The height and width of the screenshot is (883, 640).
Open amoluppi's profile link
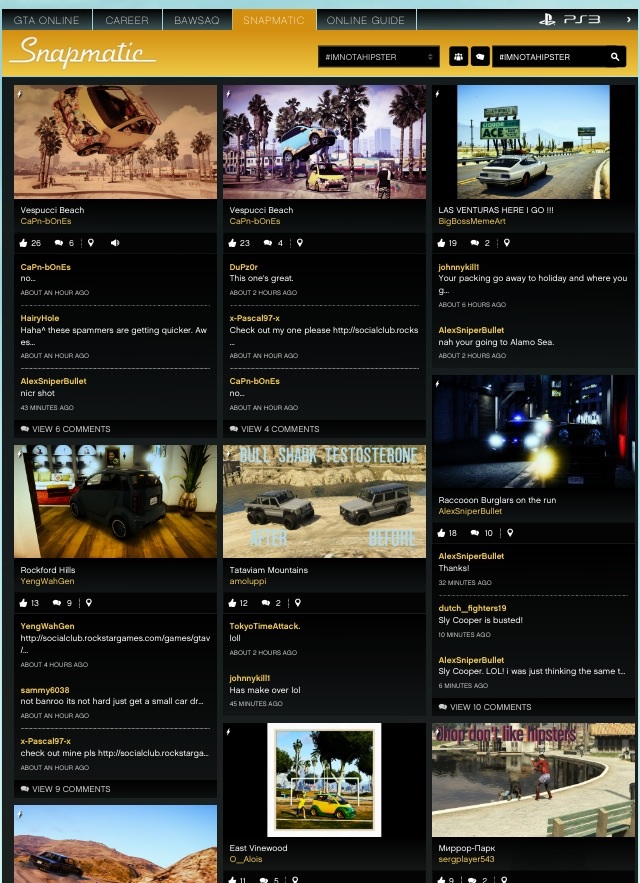[250, 581]
